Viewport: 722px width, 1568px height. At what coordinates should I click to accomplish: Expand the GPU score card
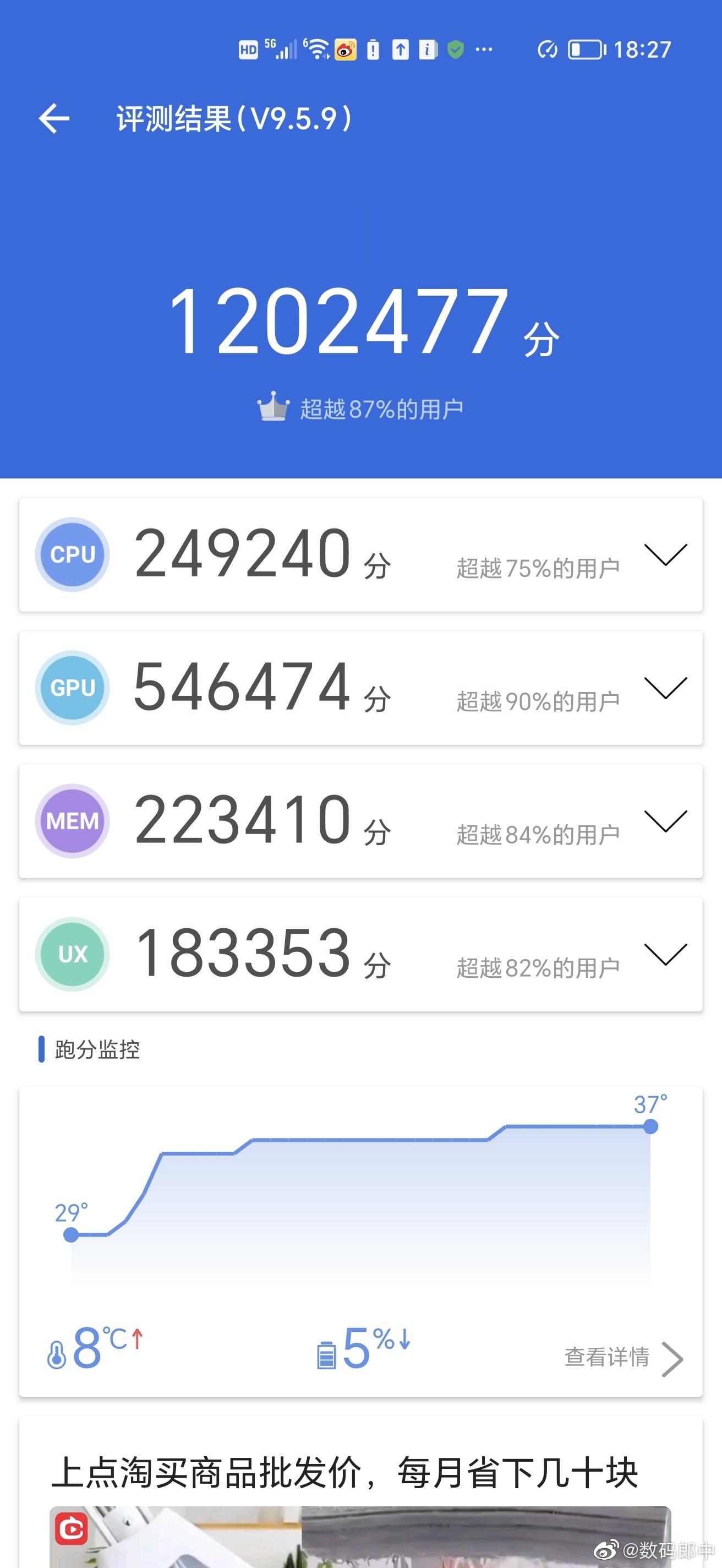(665, 688)
